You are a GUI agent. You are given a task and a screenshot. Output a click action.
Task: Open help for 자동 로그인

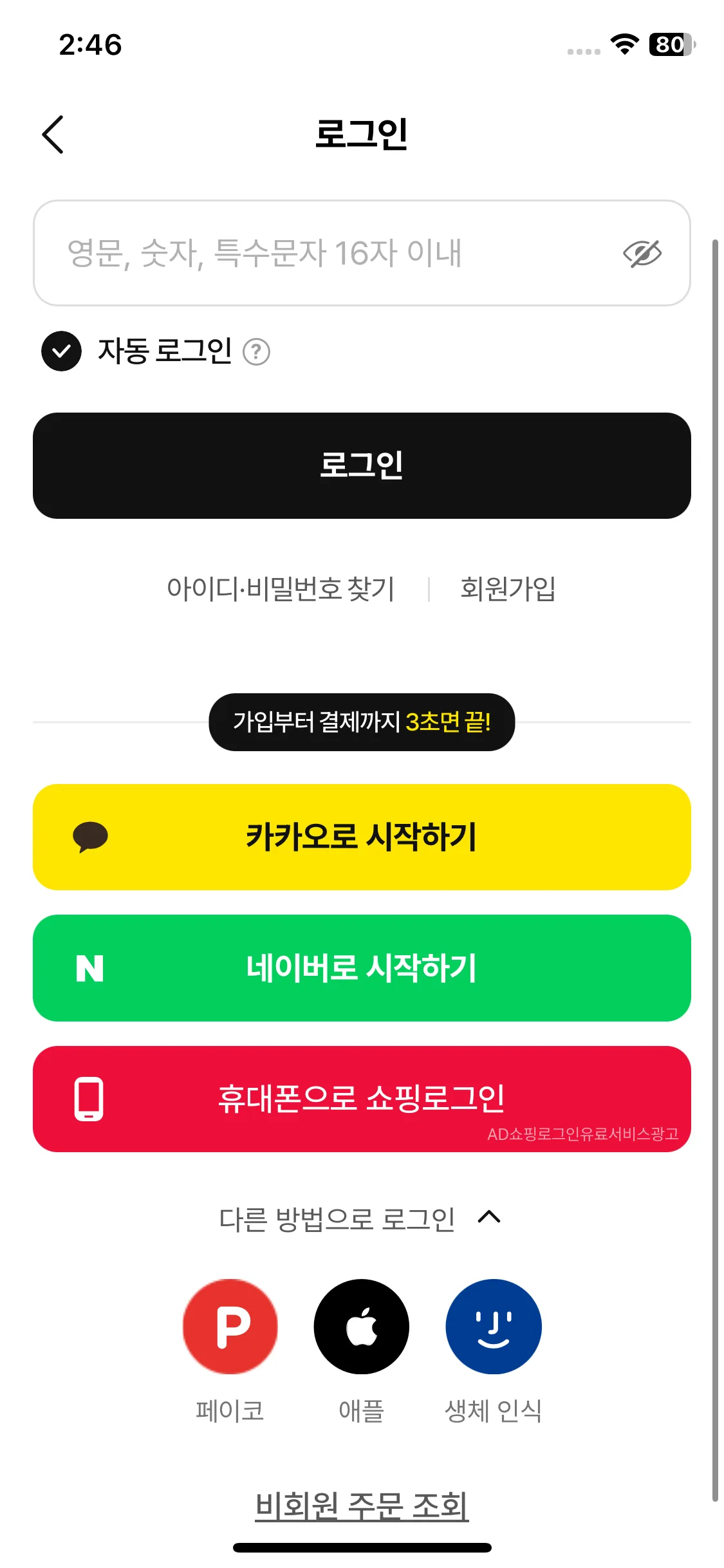pyautogui.click(x=256, y=352)
